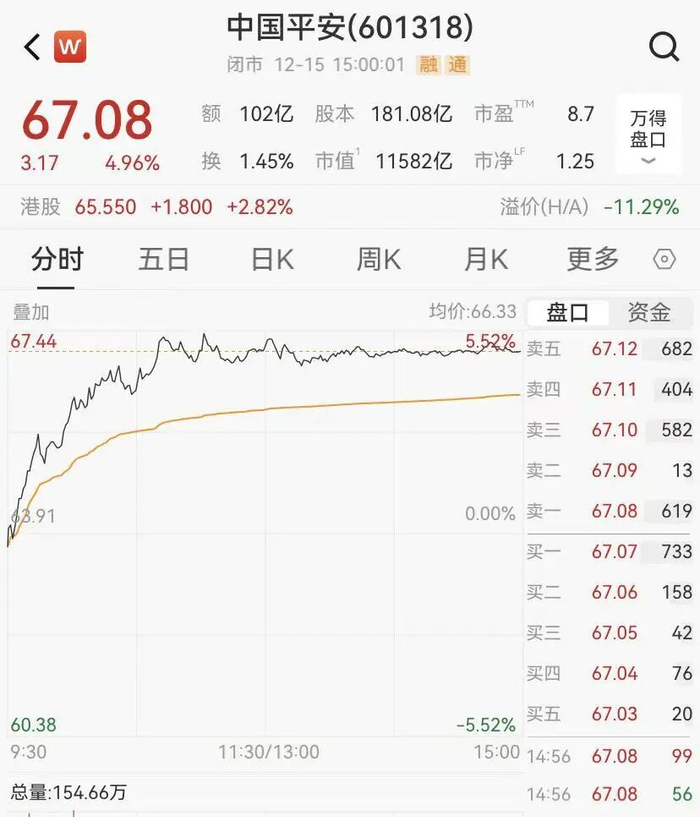
Task: Switch to the 分时 chart tab
Action: coord(57,260)
